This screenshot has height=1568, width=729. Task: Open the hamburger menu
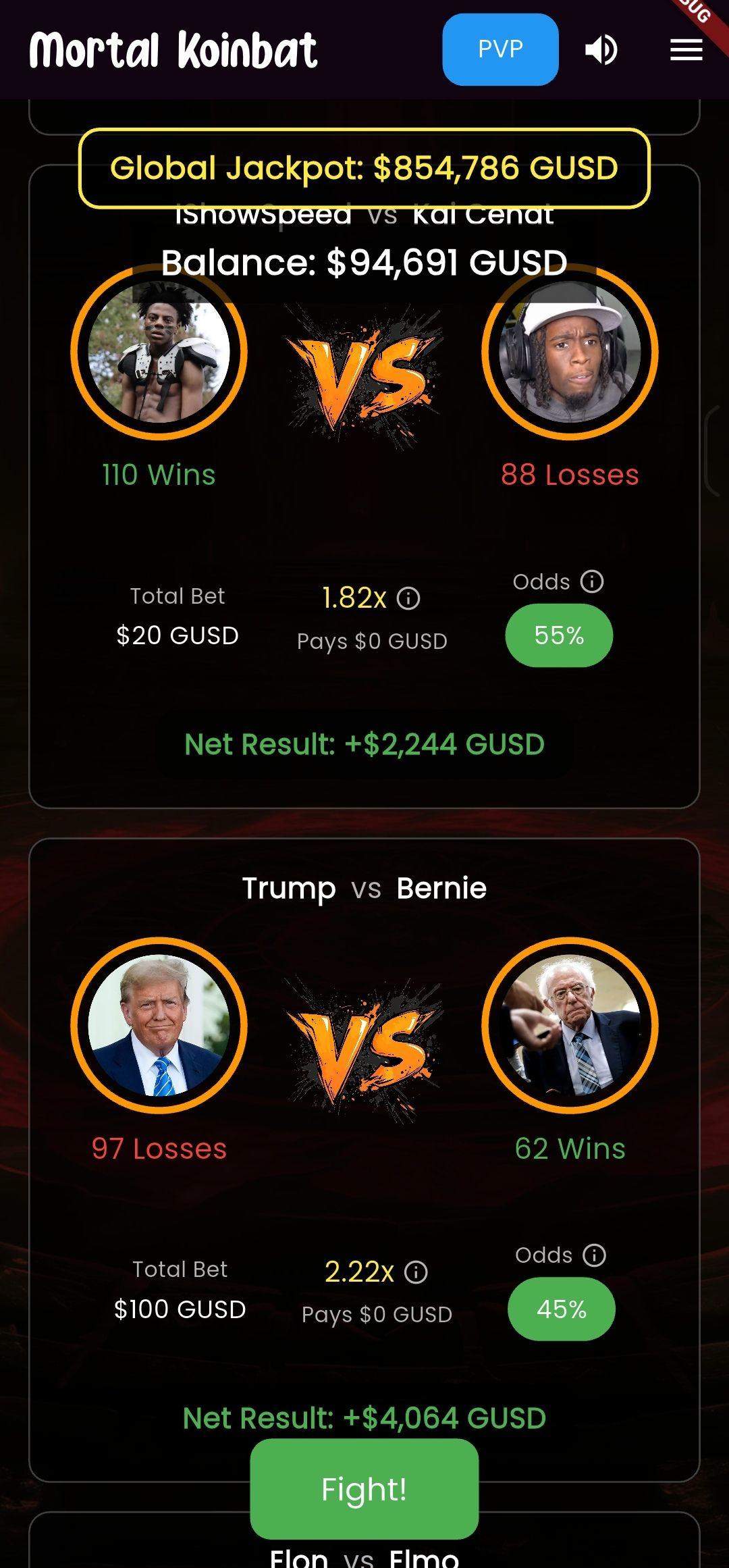[686, 49]
